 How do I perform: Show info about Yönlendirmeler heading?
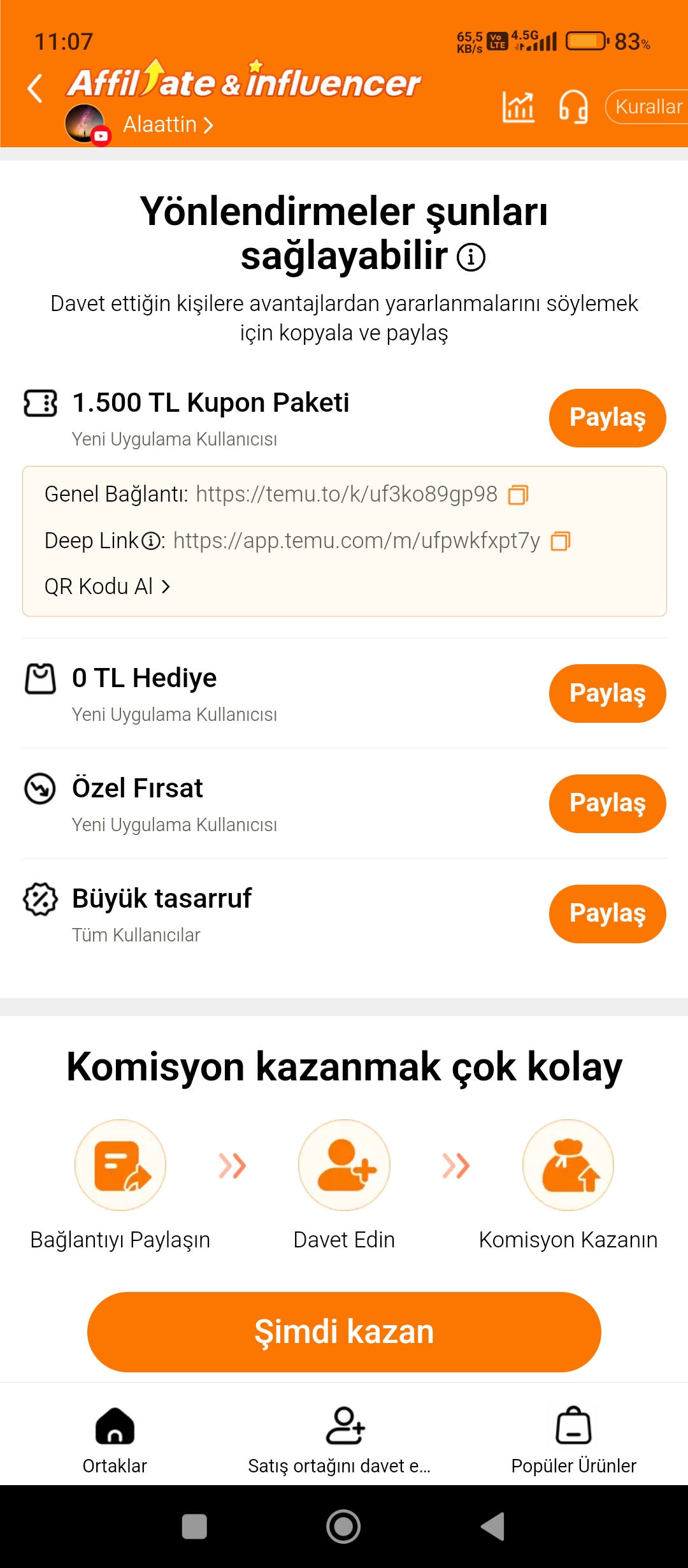click(471, 257)
